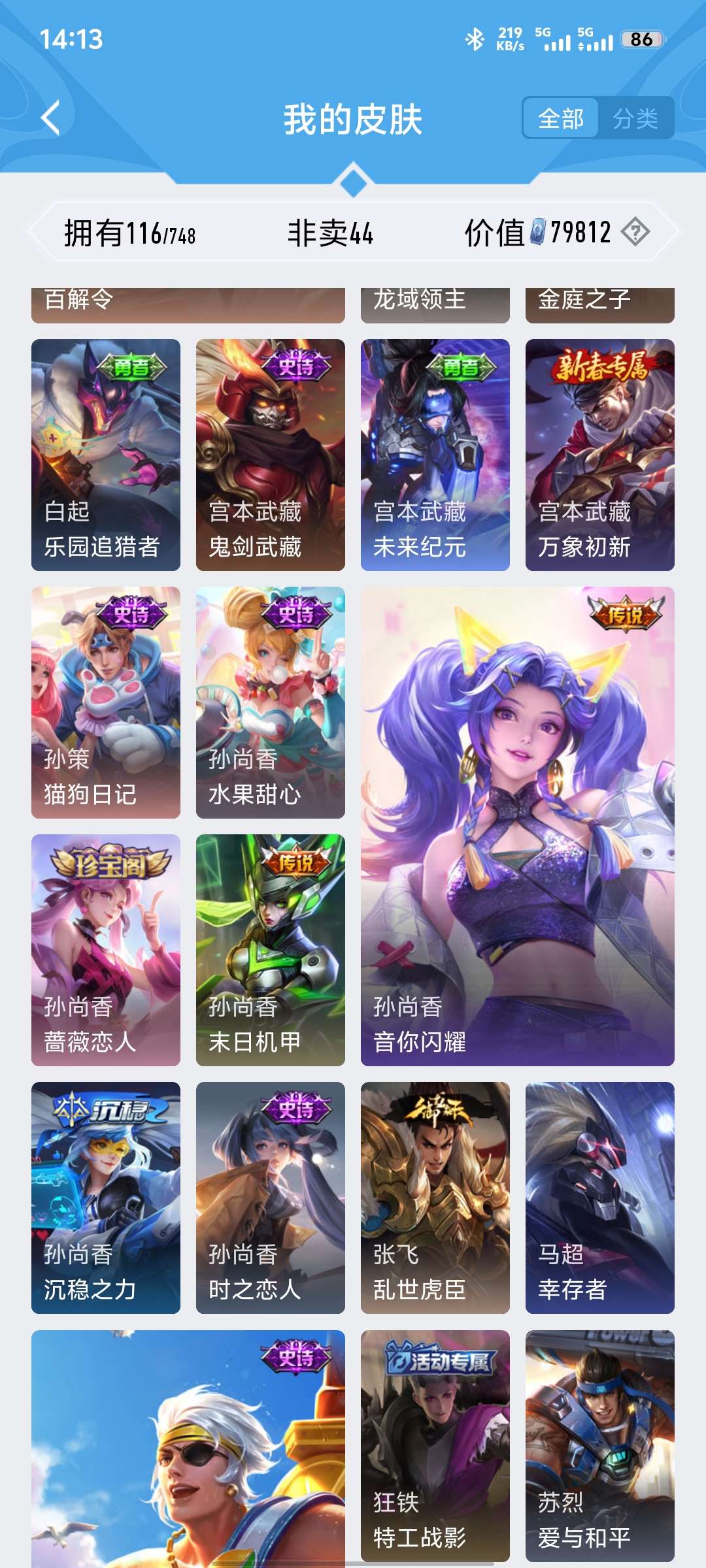Open the value help question icon
This screenshot has width=706, height=1568.
coord(635,232)
